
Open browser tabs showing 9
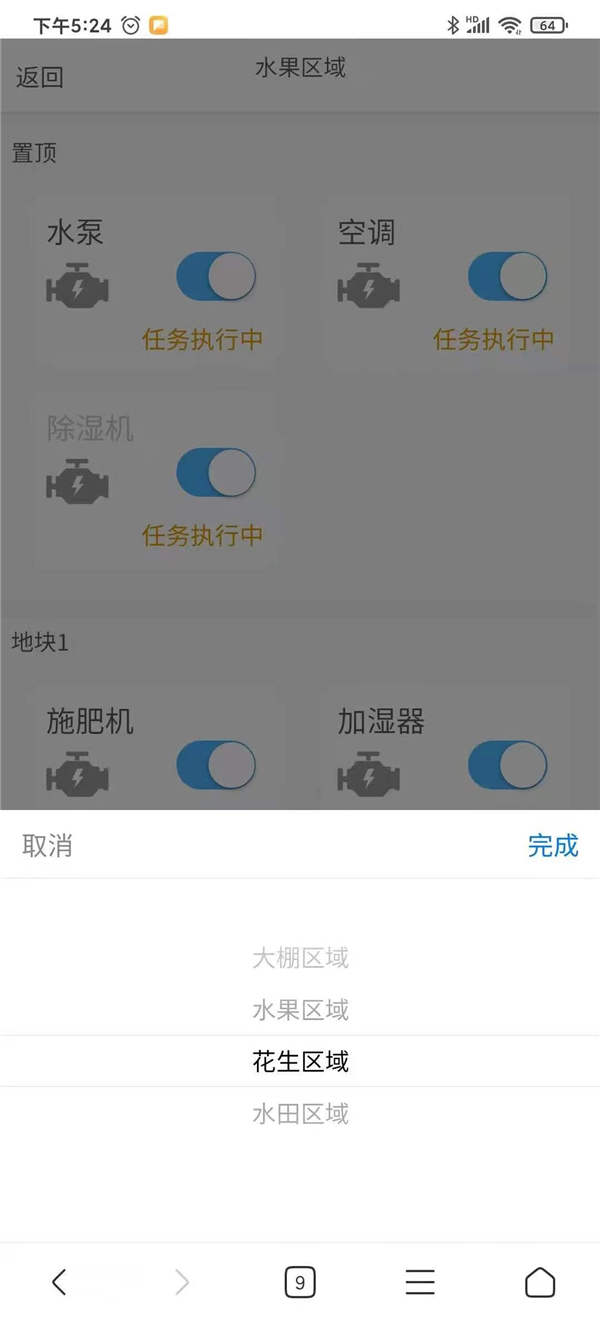tap(300, 1282)
